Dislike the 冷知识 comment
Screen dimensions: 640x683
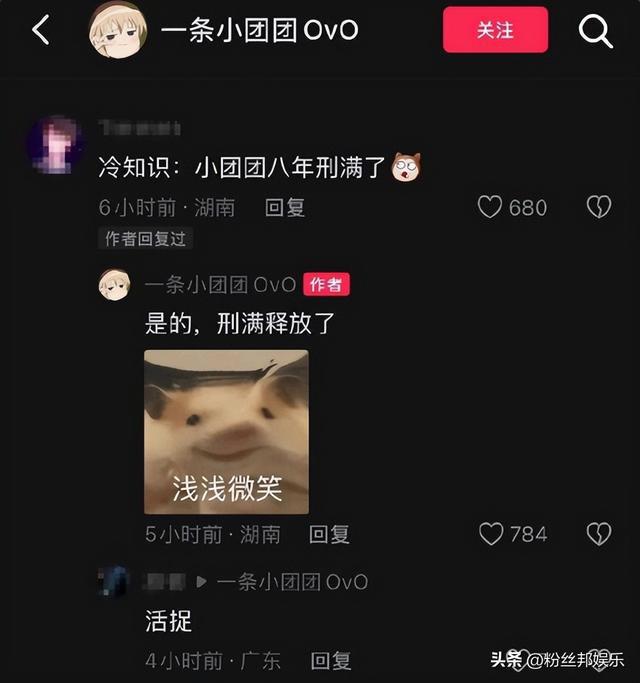tap(598, 207)
